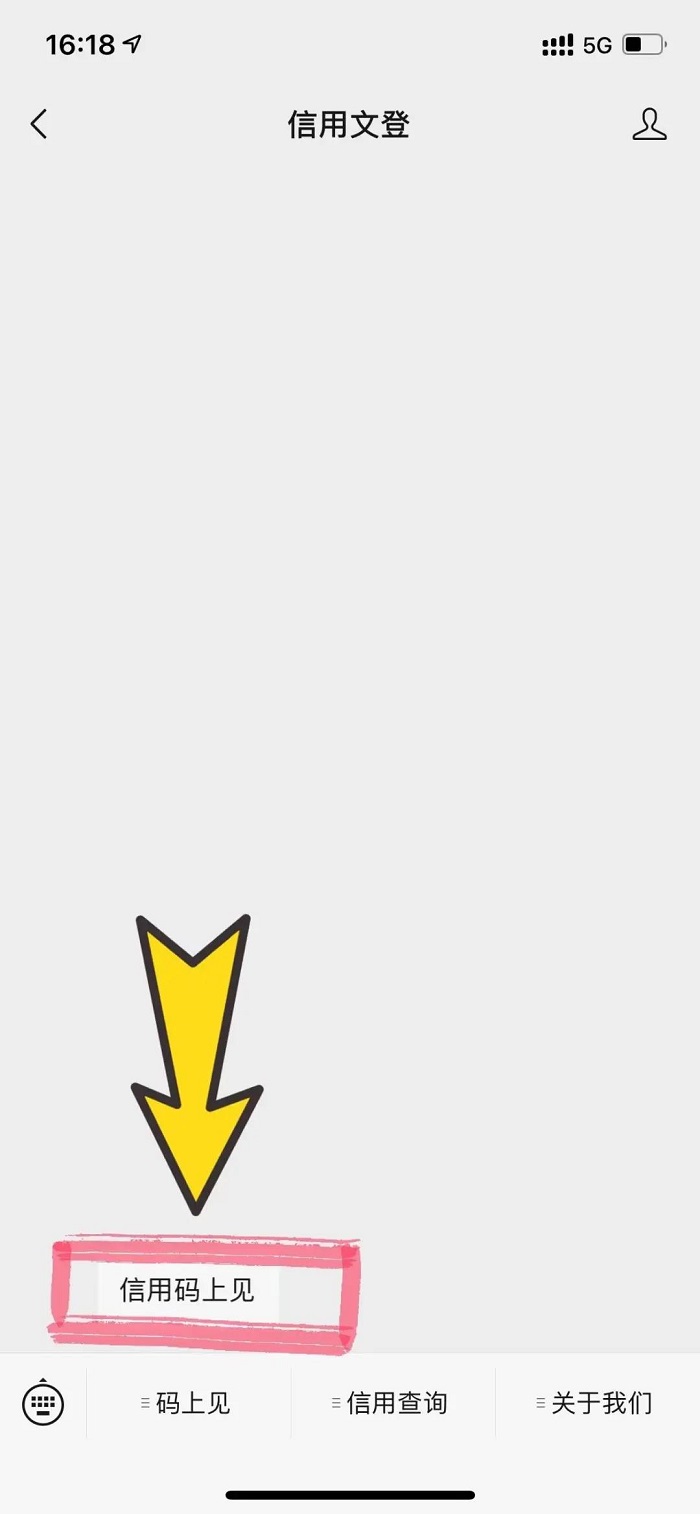Open the account profile icon
The height and width of the screenshot is (1514, 700).
[x=649, y=125]
